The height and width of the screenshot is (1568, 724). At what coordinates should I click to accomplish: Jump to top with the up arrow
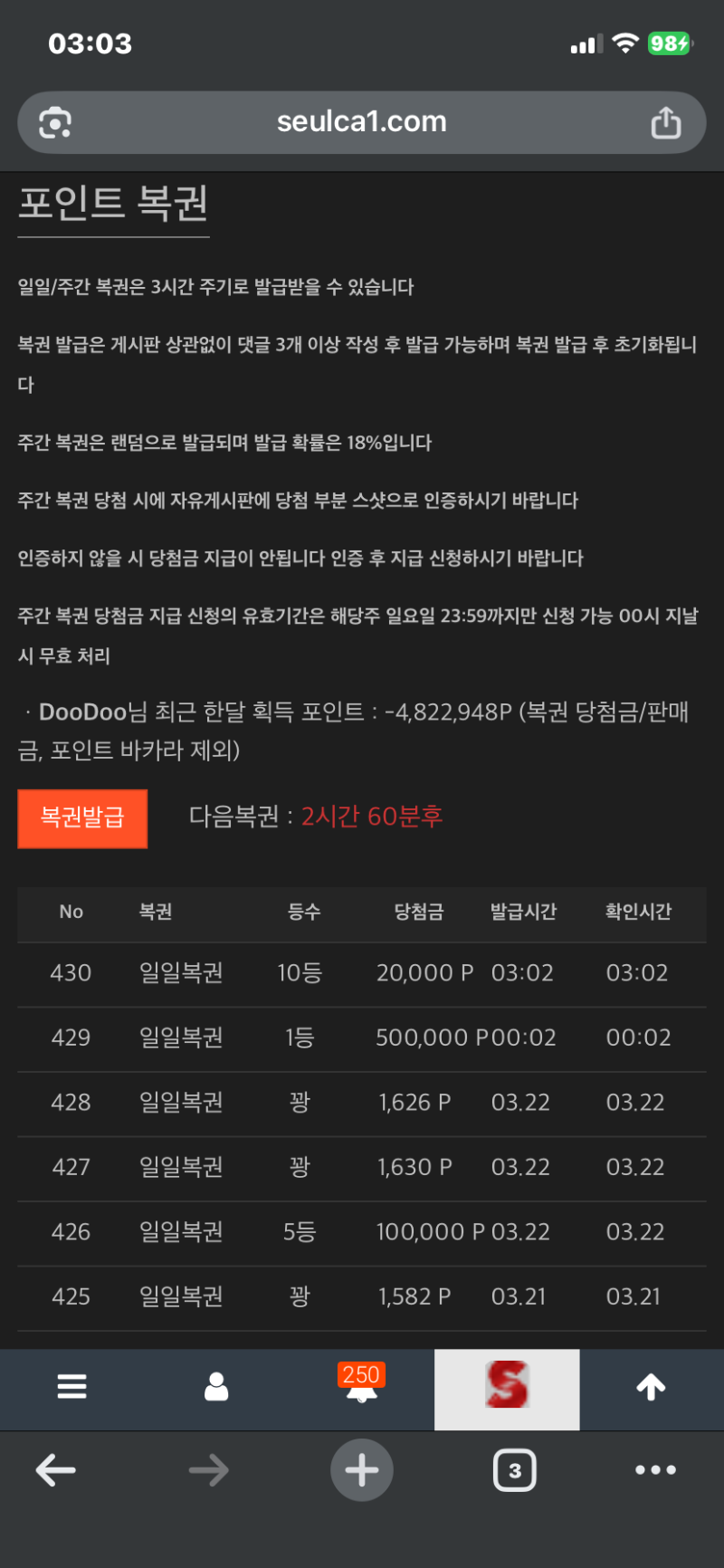point(651,1387)
